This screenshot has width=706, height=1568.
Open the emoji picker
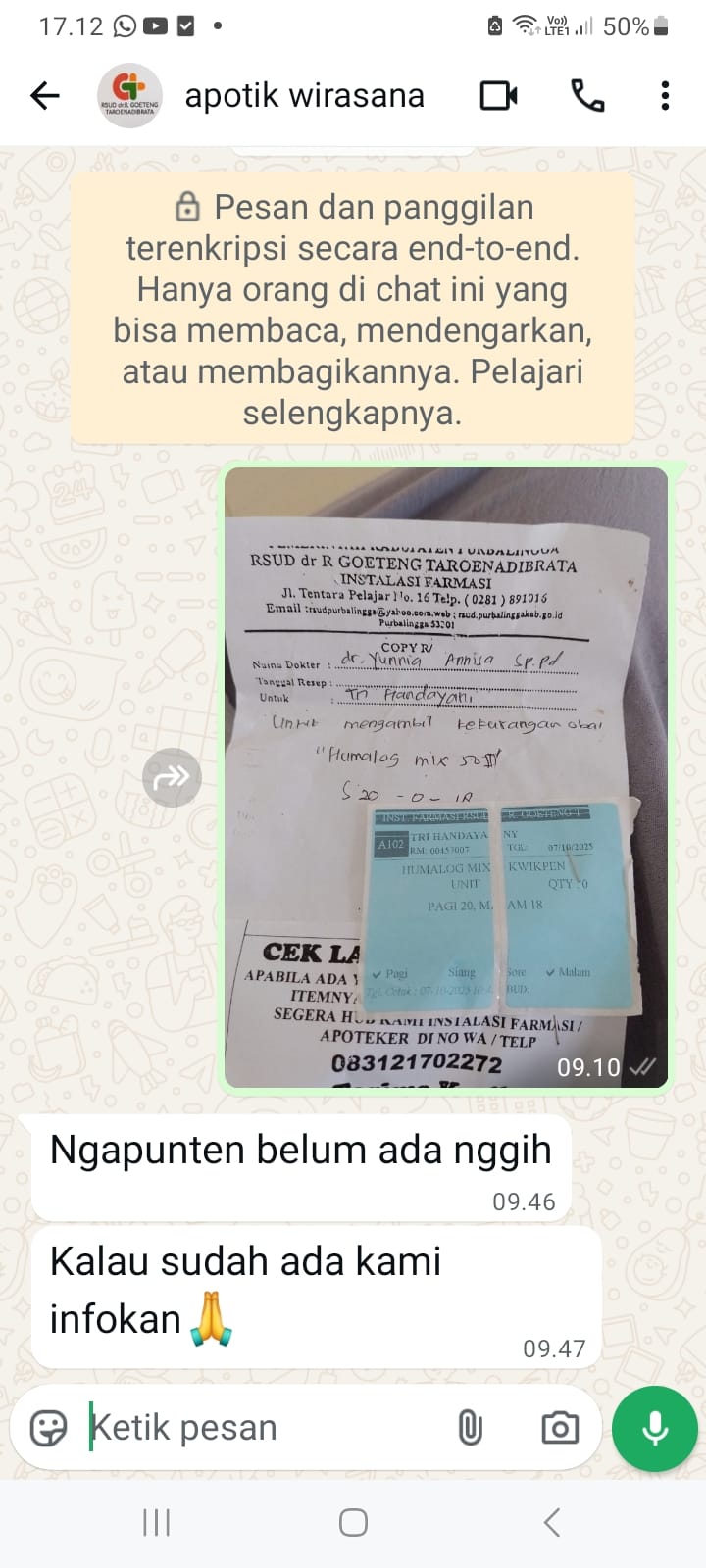(x=49, y=1428)
